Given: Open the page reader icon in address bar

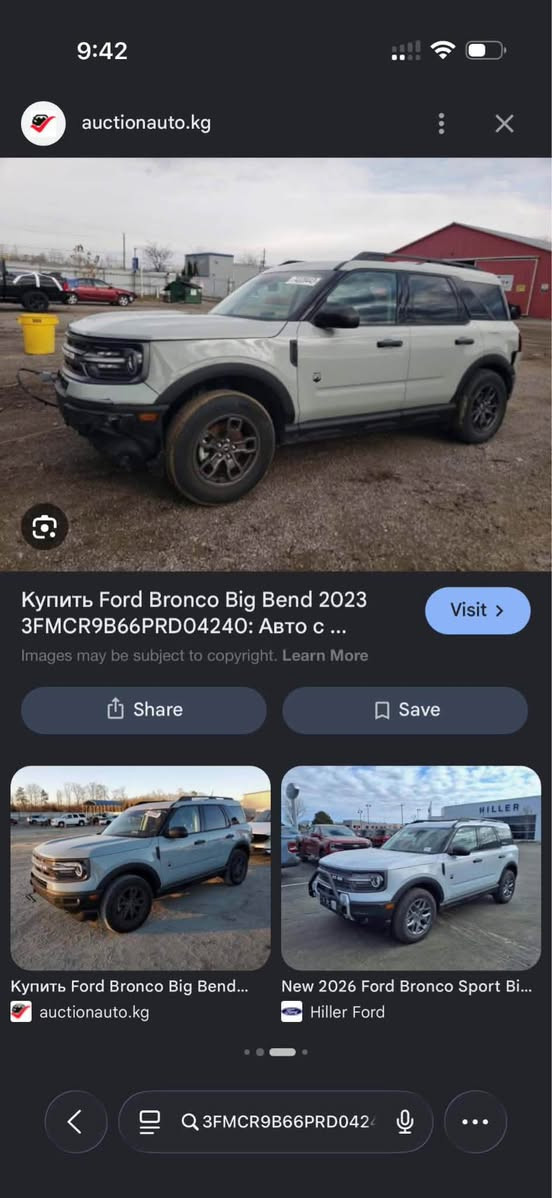Looking at the screenshot, I should click(150, 1122).
